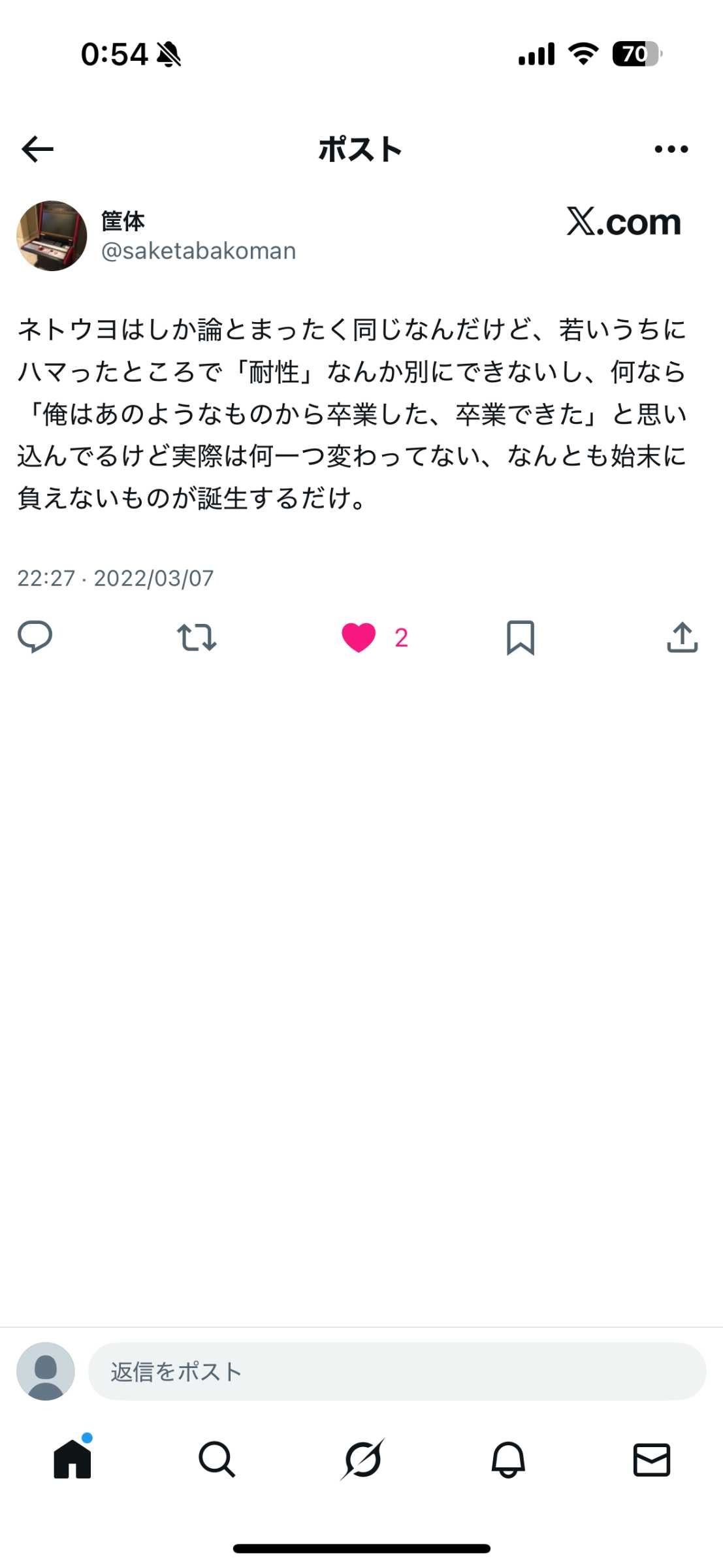Viewport: 723px width, 1568px height.
Task: Share the post via upload icon
Action: click(x=682, y=638)
